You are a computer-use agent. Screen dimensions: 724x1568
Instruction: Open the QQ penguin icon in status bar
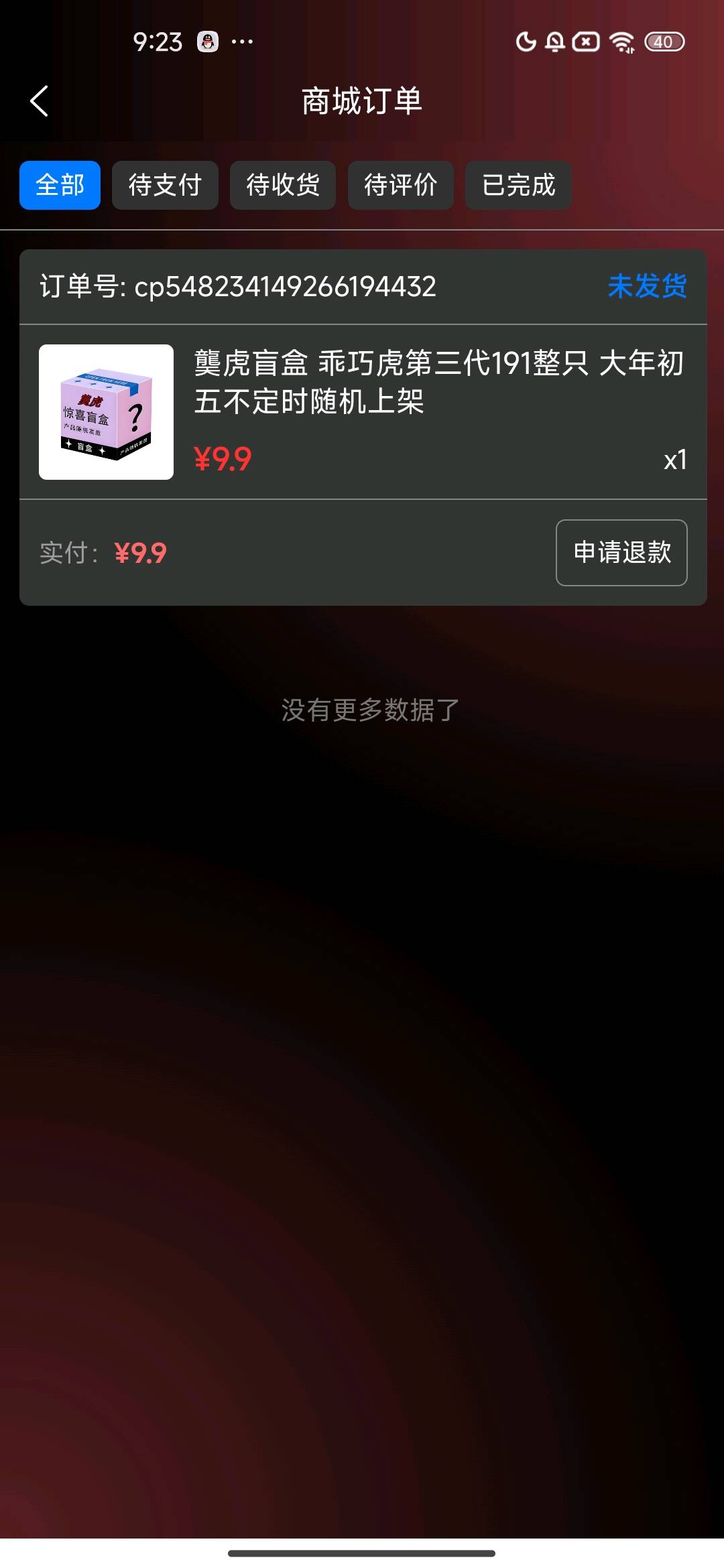coord(208,42)
